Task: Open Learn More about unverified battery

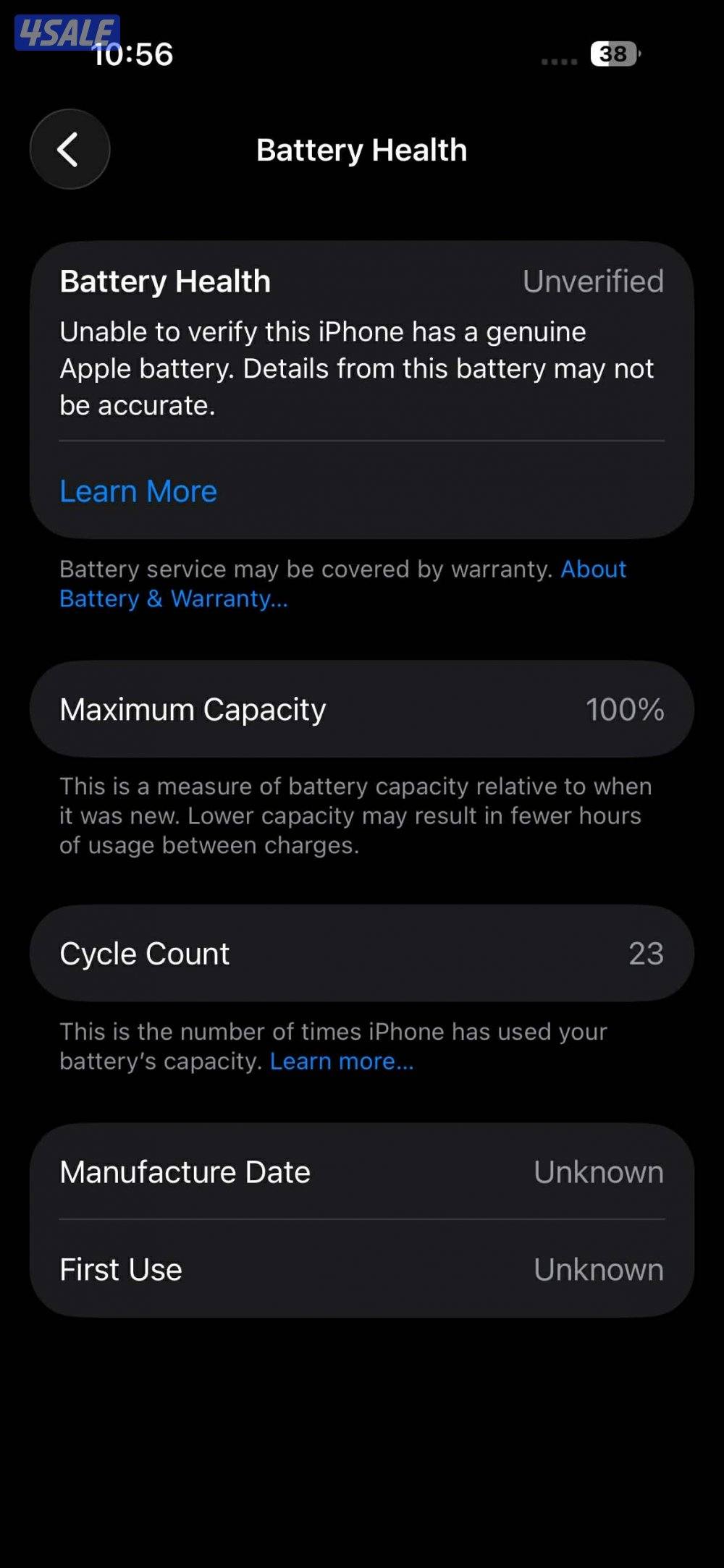Action: pyautogui.click(x=138, y=491)
